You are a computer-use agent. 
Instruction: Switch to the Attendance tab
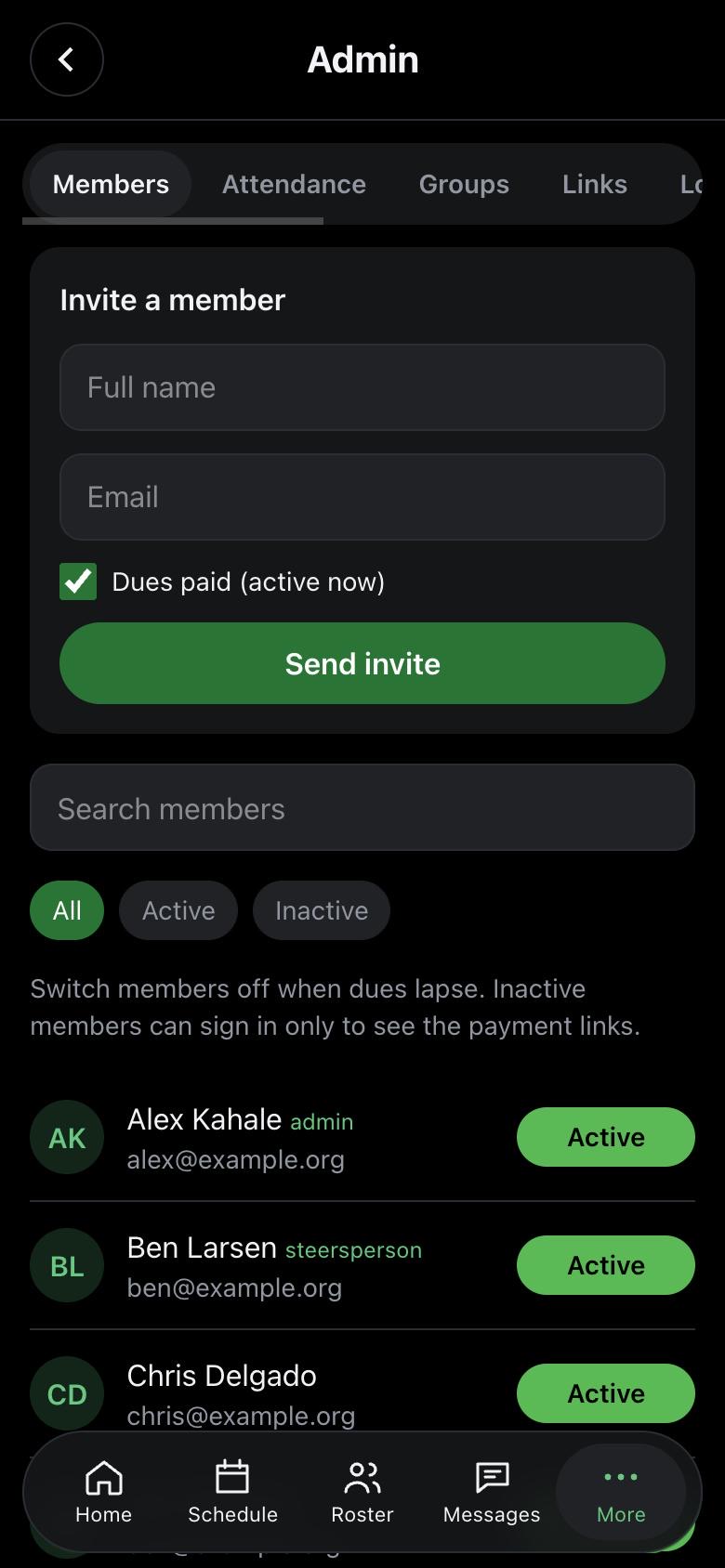294,184
